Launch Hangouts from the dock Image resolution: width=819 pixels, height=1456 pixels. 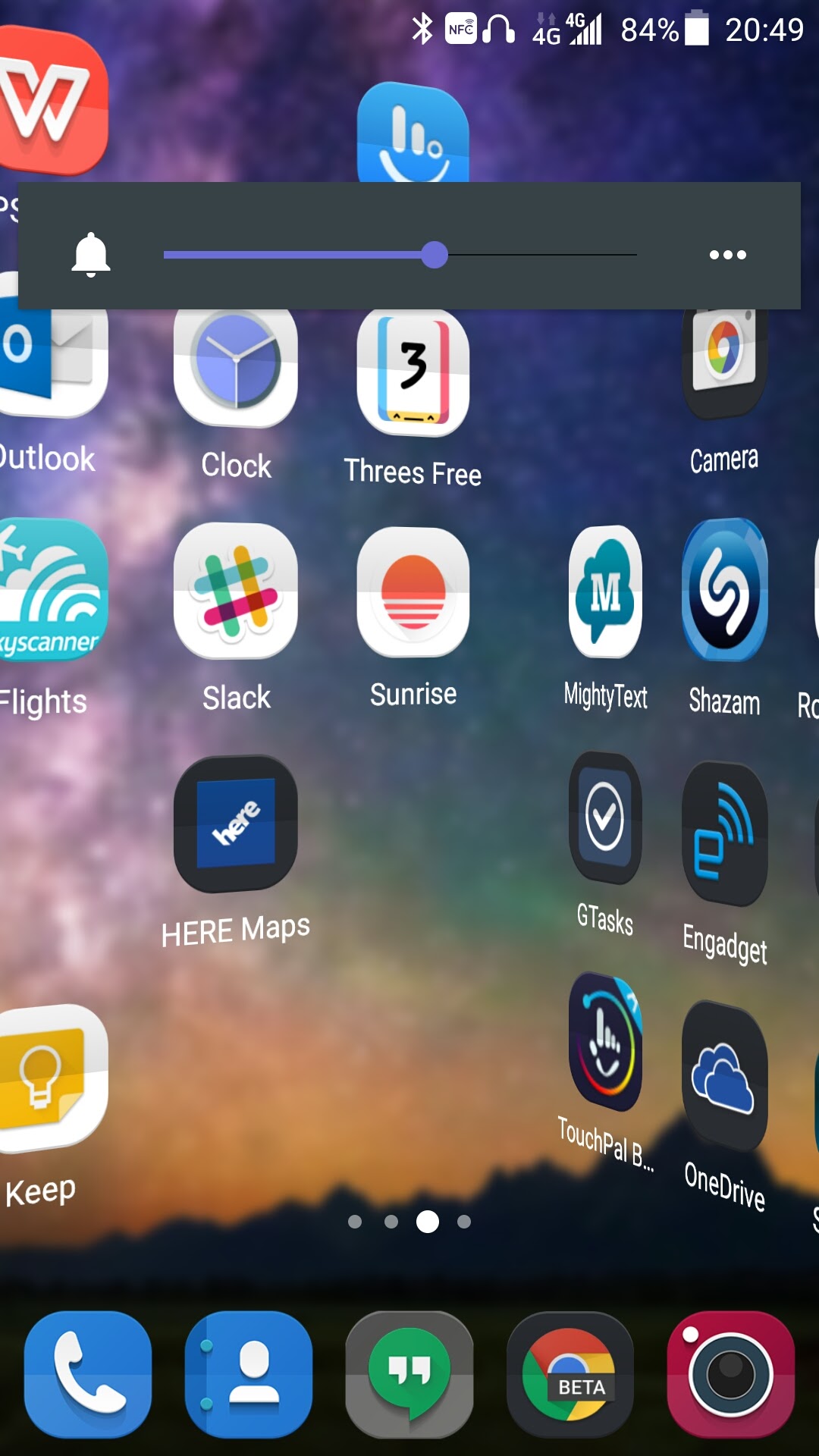pos(409,1374)
